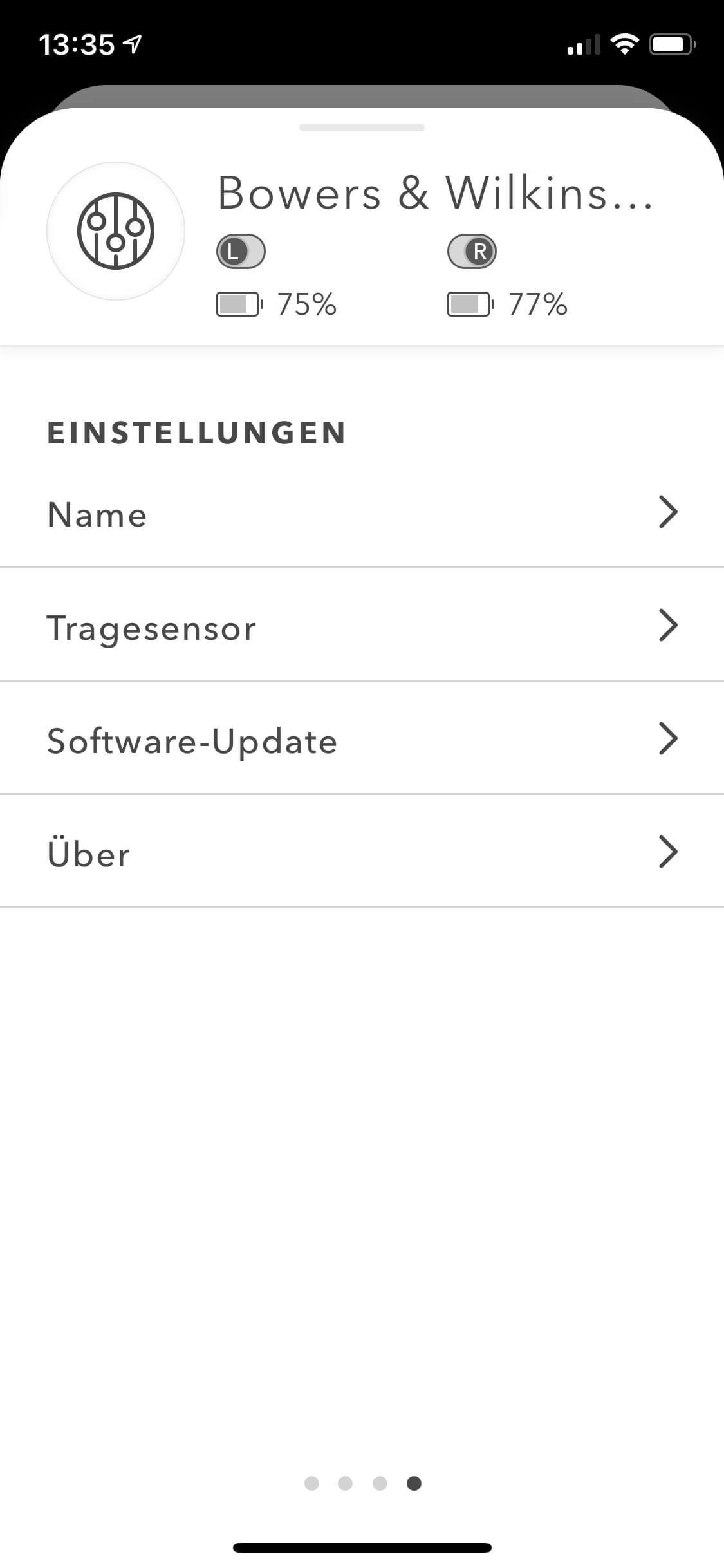Open Tragesensor settings
Viewport: 724px width, 1568px height.
point(362,626)
